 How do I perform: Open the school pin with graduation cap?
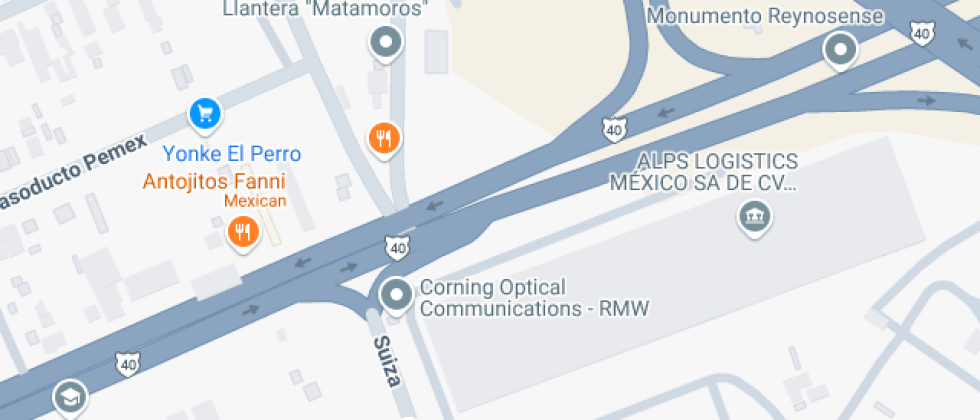tap(69, 396)
